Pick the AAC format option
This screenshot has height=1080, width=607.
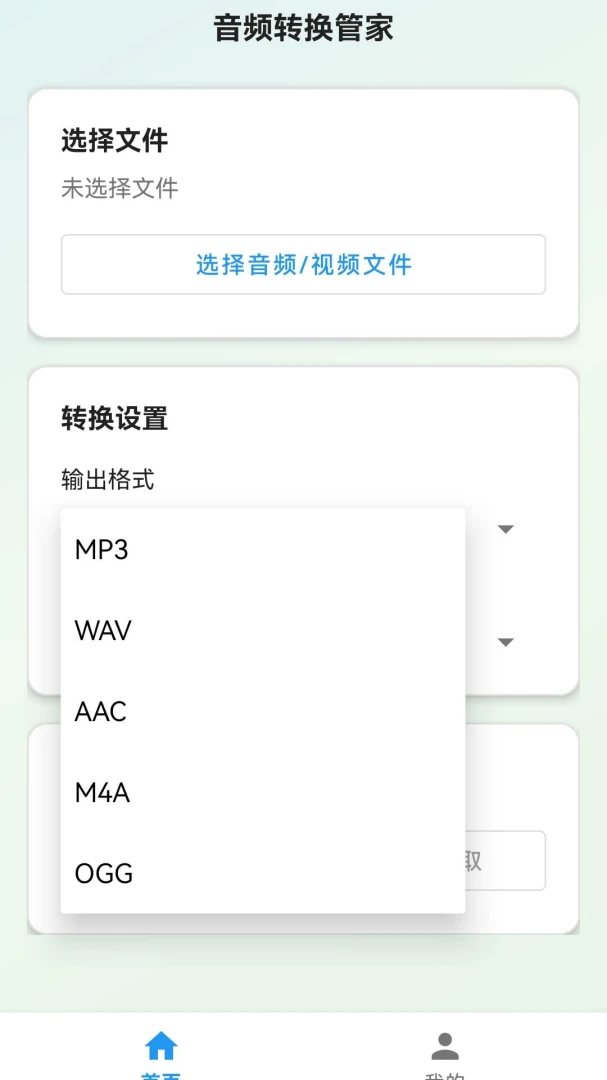pos(263,712)
